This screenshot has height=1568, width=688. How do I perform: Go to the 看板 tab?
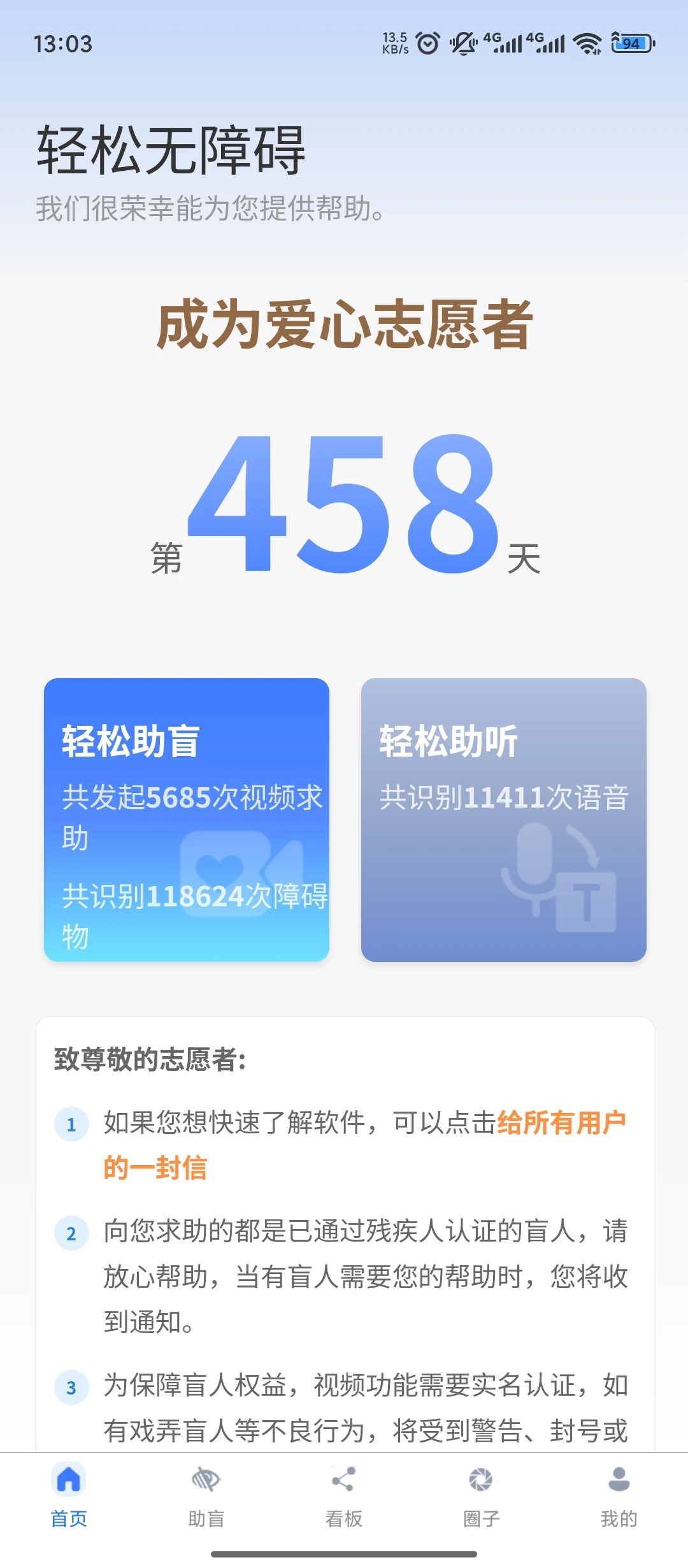point(343,1495)
